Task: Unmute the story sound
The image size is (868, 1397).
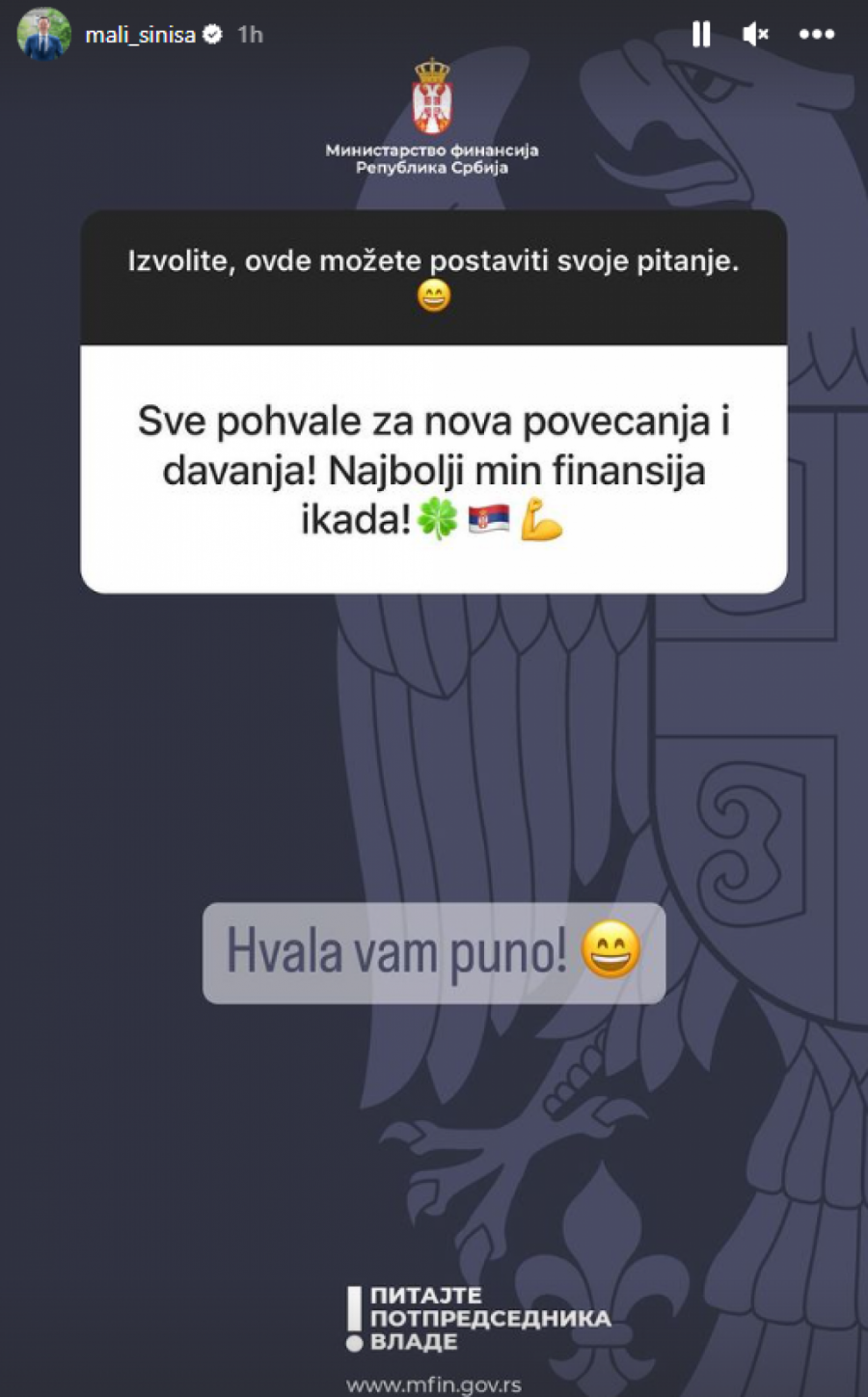Action: (x=755, y=35)
